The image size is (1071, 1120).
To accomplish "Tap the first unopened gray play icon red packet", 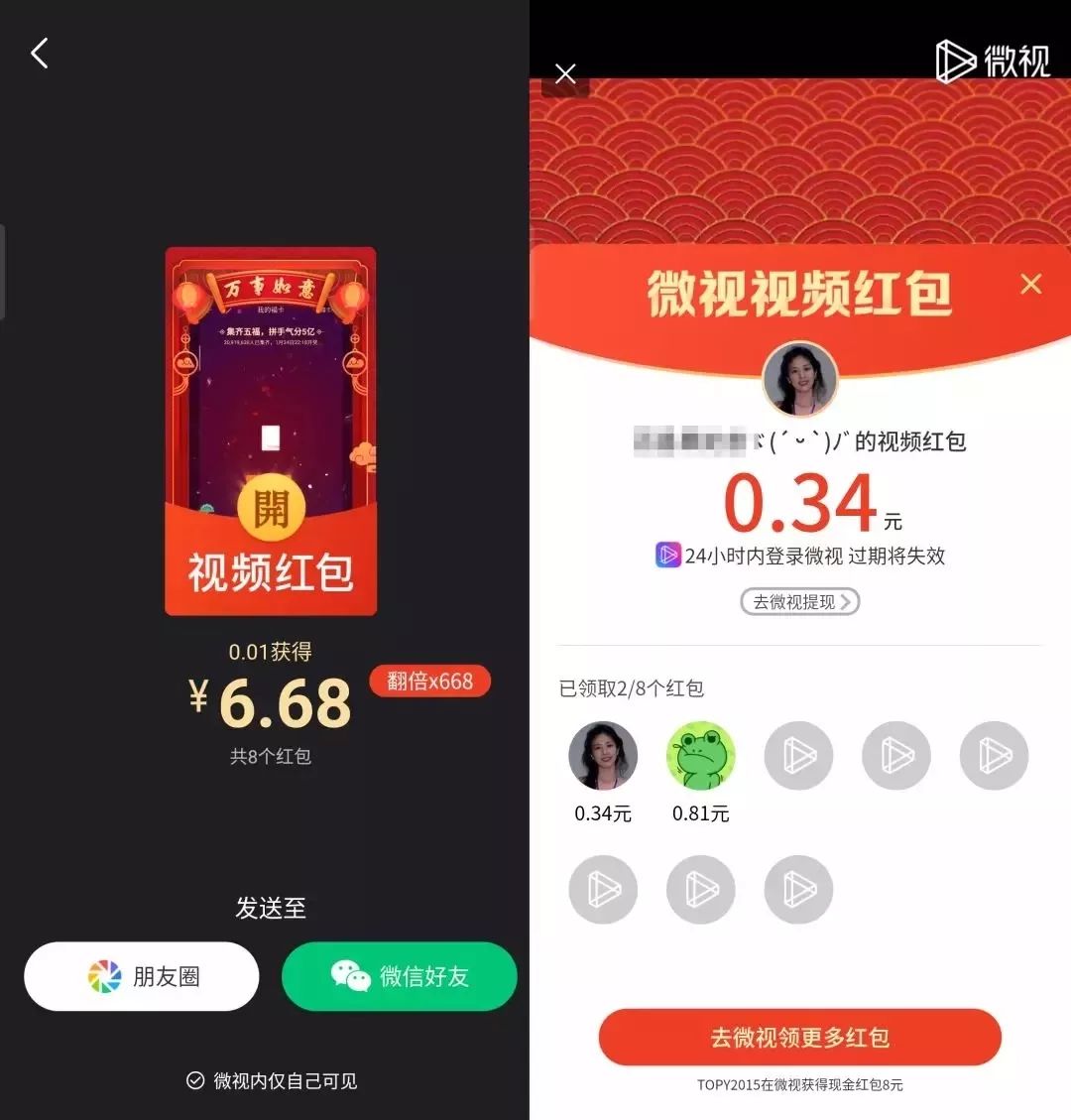I will click(x=798, y=756).
